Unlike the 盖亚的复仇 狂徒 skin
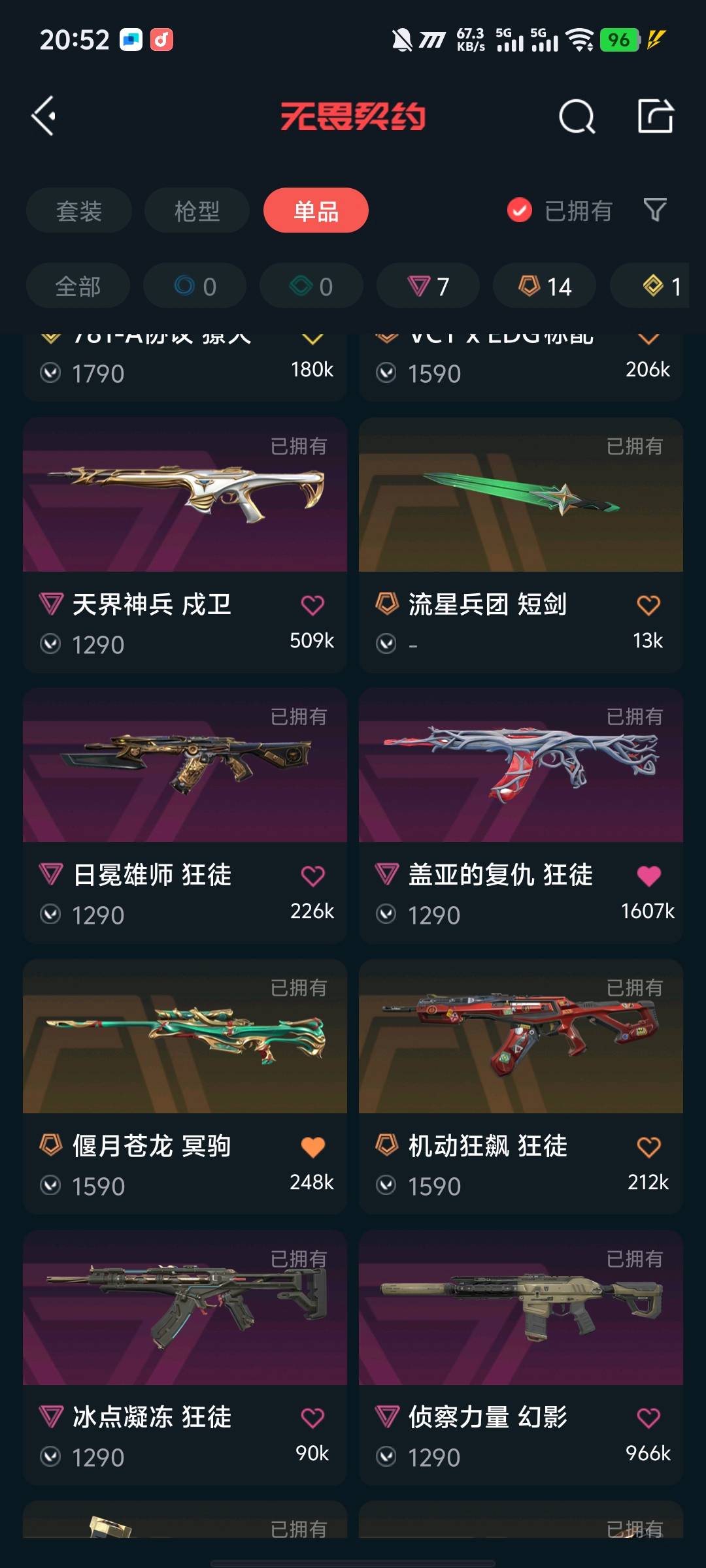The width and height of the screenshot is (706, 1568). tap(648, 875)
